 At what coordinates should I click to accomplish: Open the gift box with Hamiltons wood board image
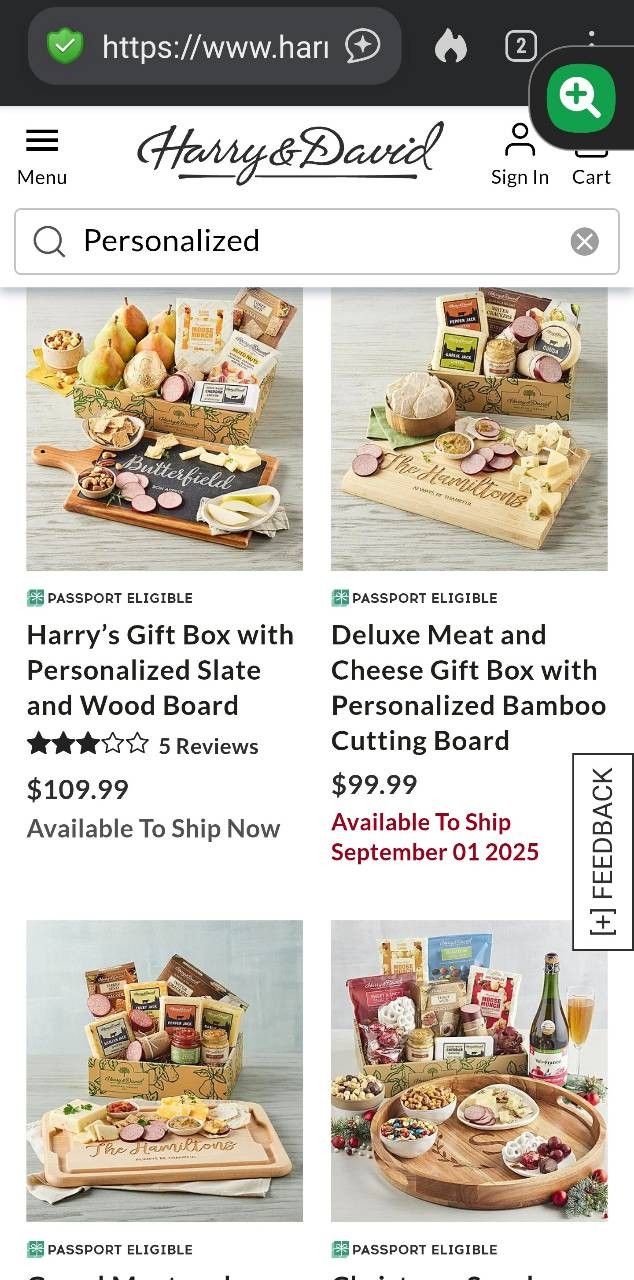coord(165,1071)
